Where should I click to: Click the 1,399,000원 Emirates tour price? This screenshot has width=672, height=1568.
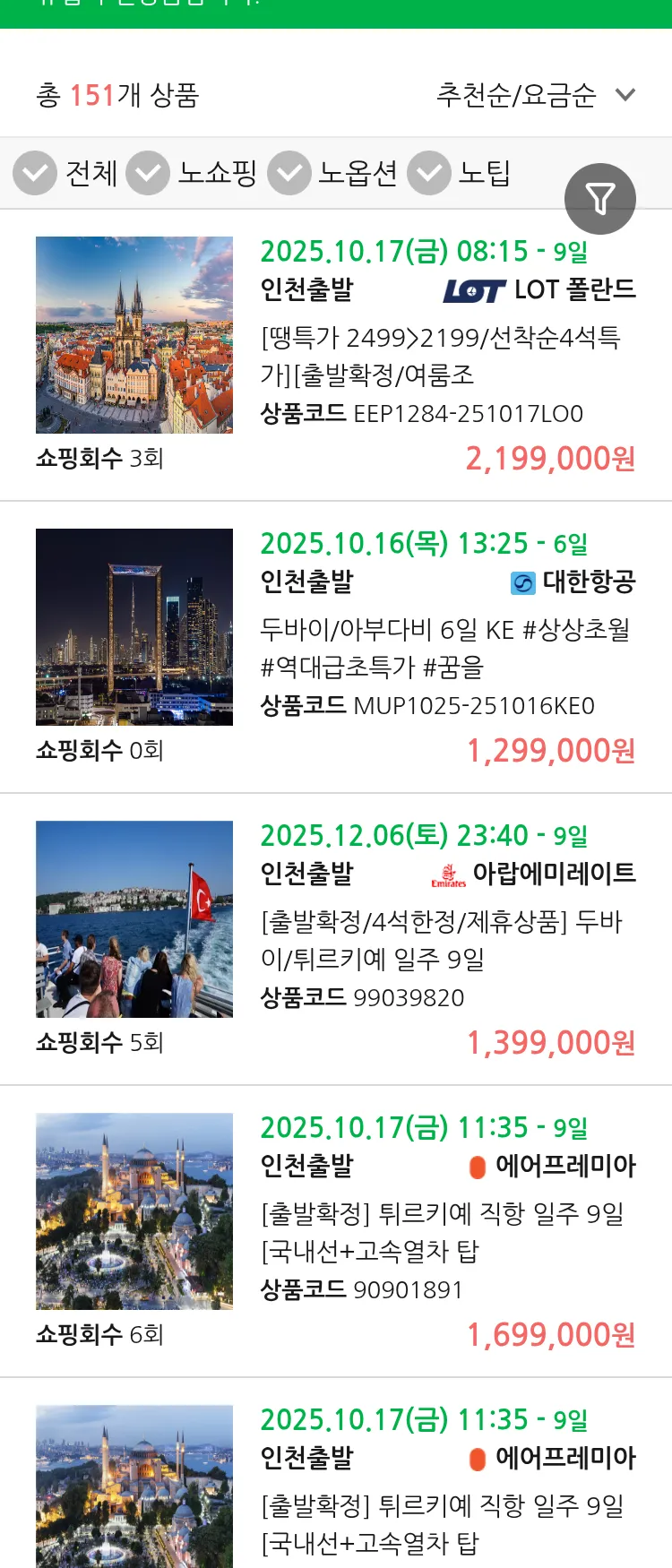pyautogui.click(x=549, y=1042)
